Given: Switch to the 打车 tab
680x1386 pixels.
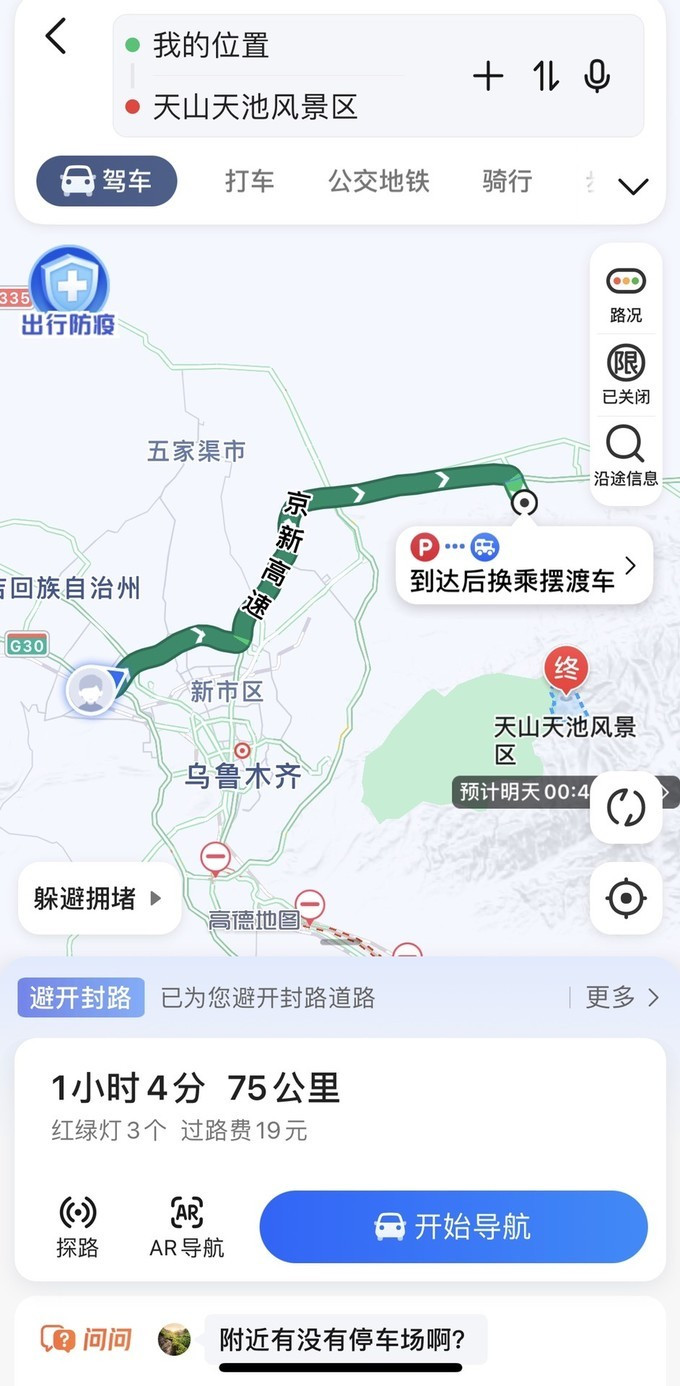Looking at the screenshot, I should pos(249,181).
